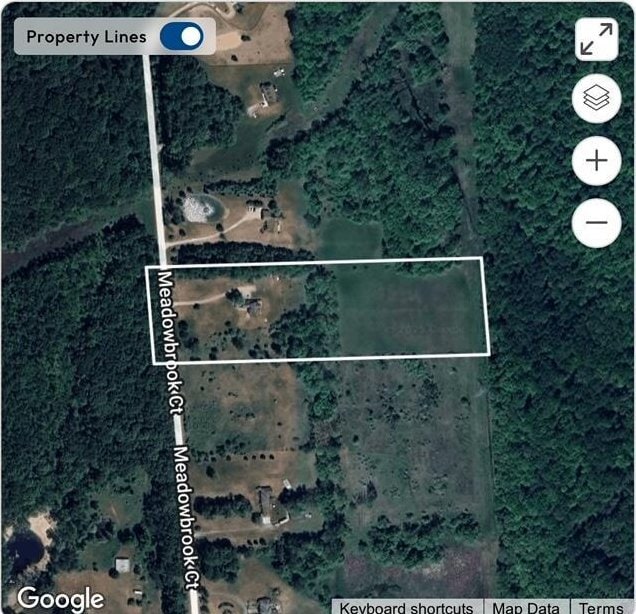Open Keyboard shortcuts
The width and height of the screenshot is (636, 614).
tap(406, 607)
